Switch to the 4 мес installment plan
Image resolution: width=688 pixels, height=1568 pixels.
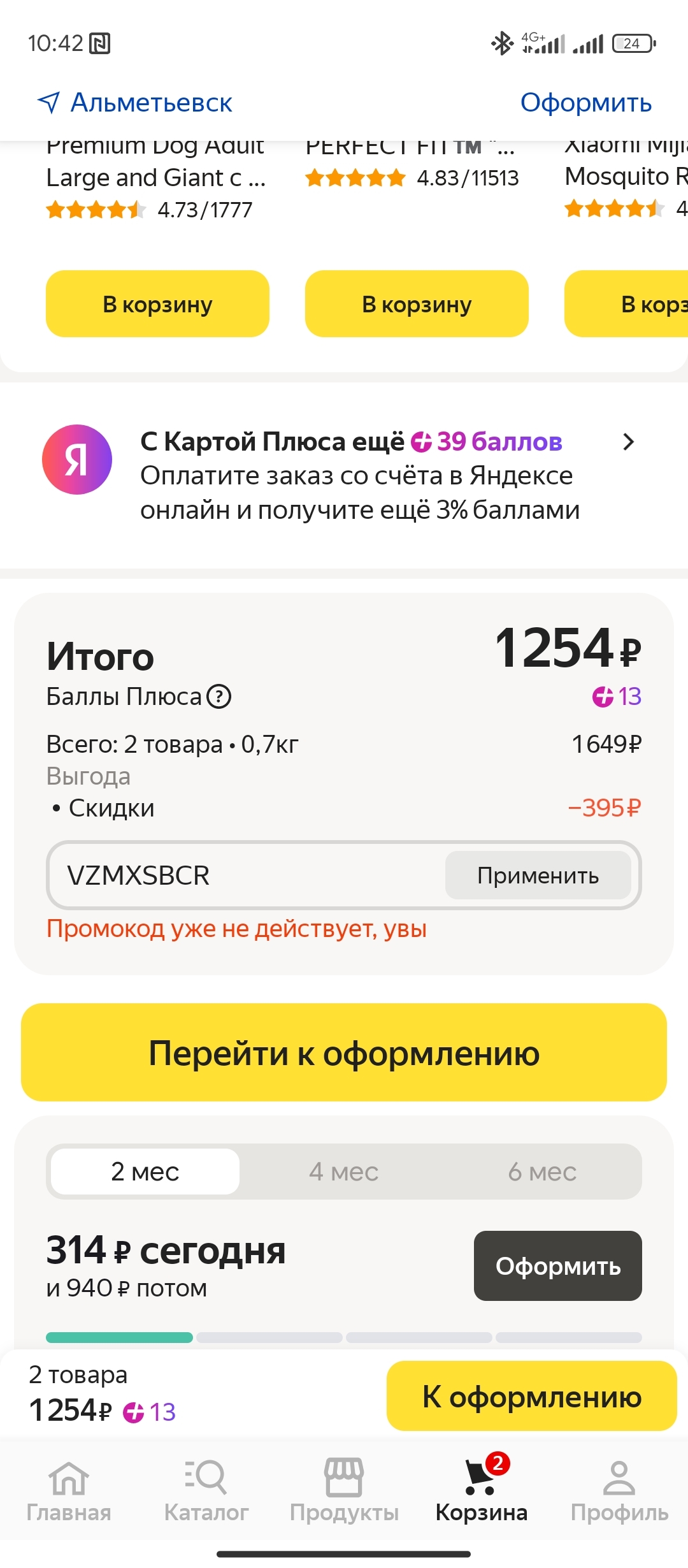point(344,1172)
